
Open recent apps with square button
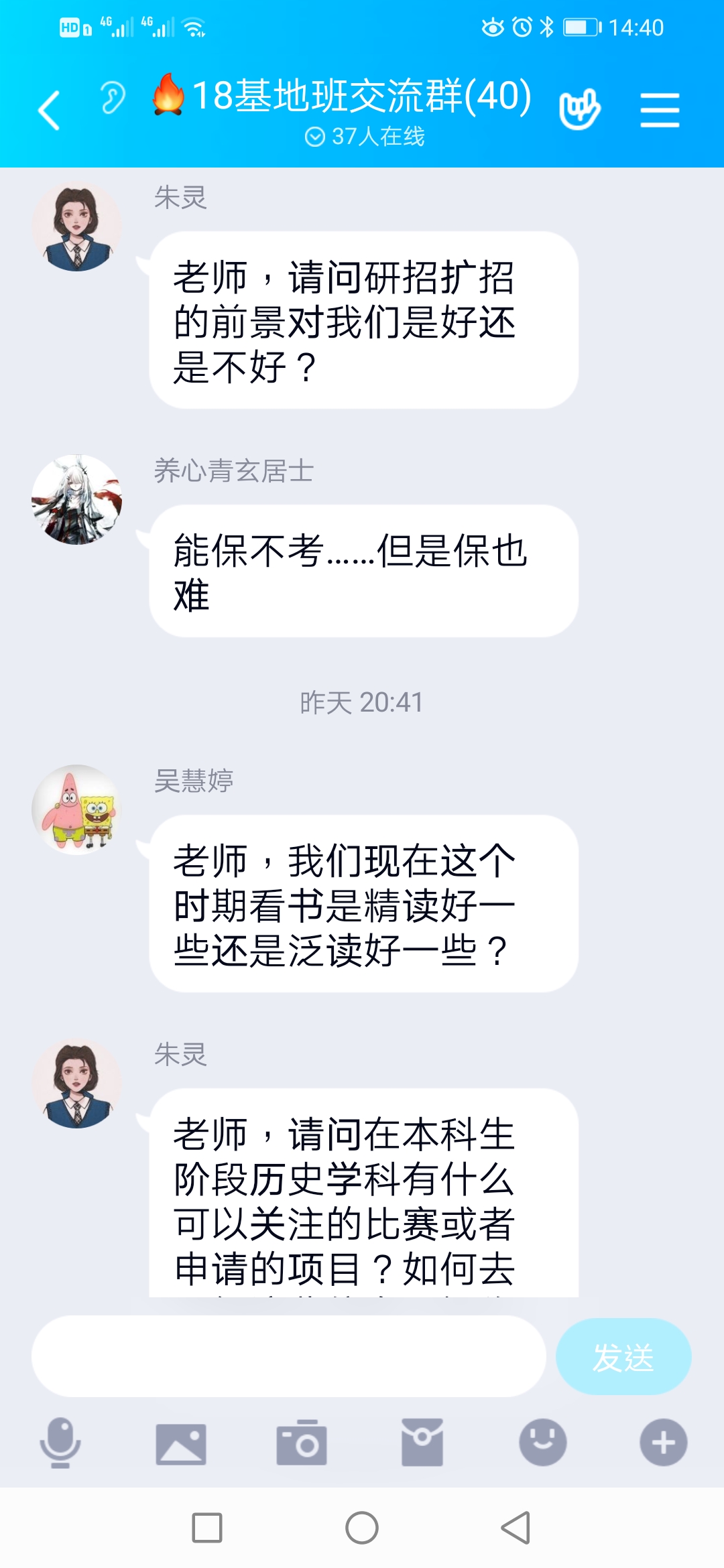pos(207,1528)
